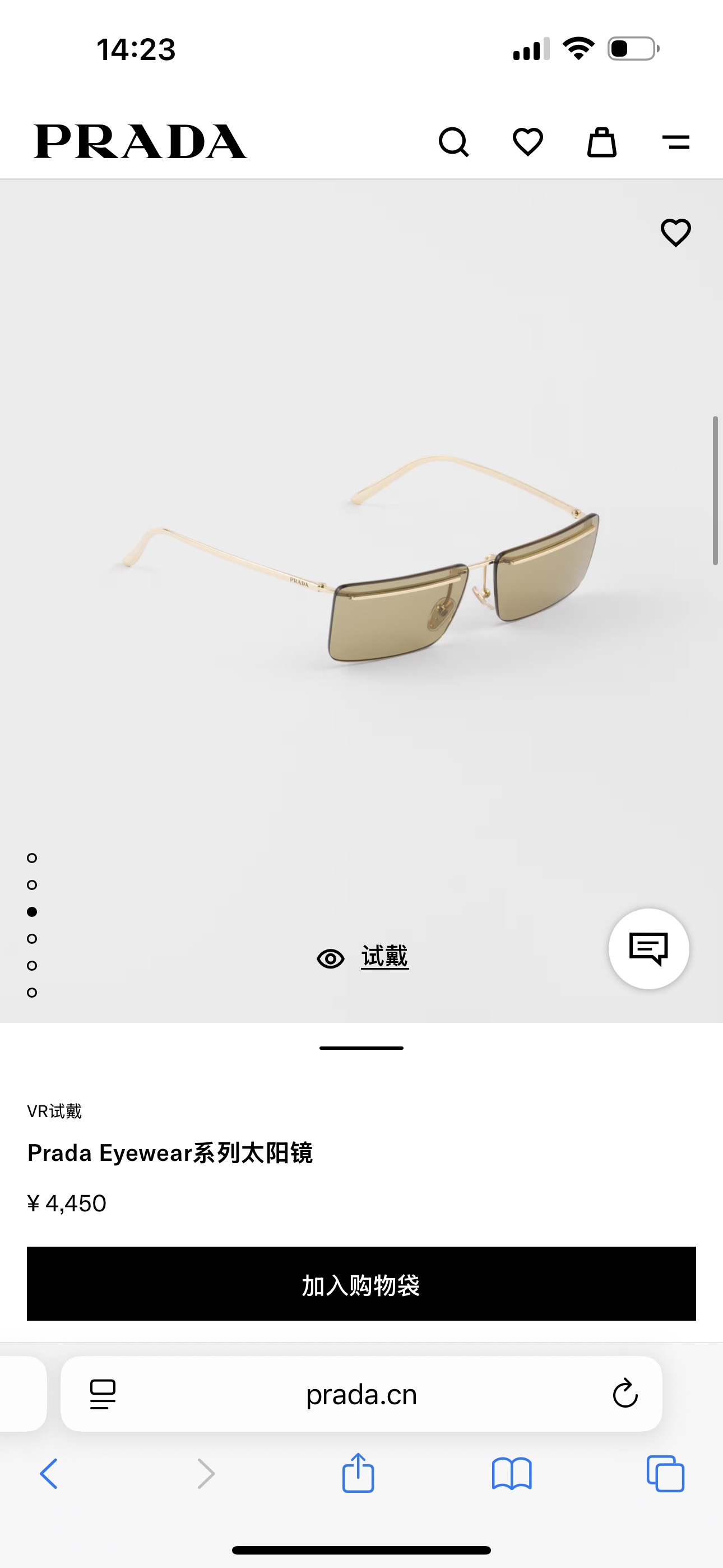Viewport: 723px width, 1568px height.
Task: Open Safari page settings menu
Action: coord(102,1394)
